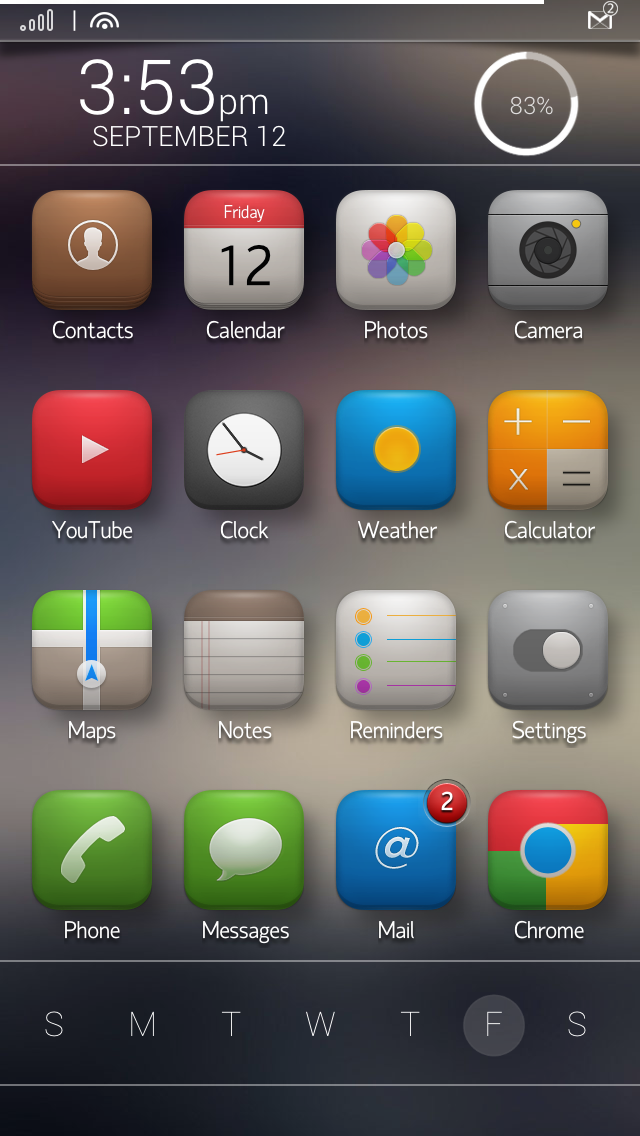Screen dimensions: 640x1136
Task: Open the Photos gallery
Action: point(396,249)
